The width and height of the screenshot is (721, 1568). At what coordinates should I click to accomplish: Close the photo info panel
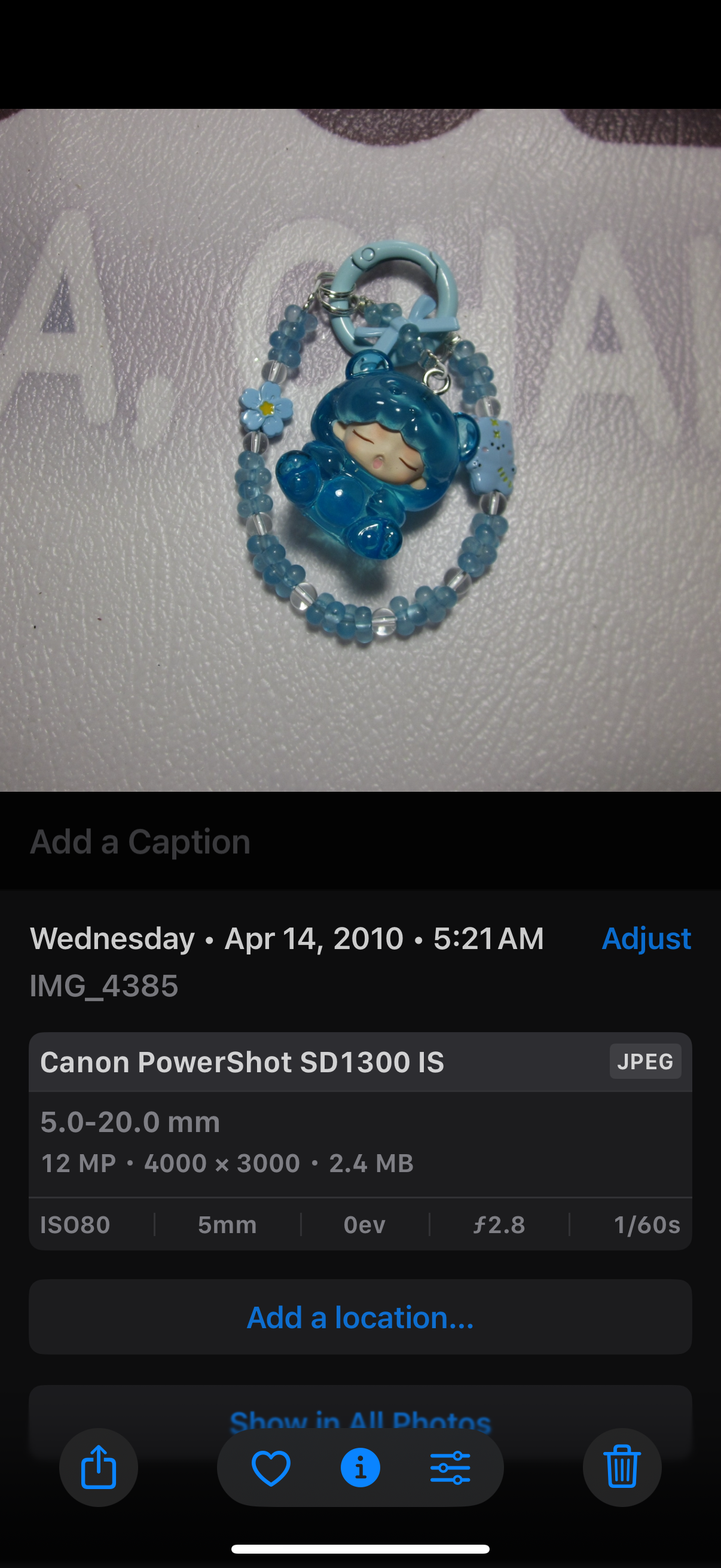point(360,1468)
